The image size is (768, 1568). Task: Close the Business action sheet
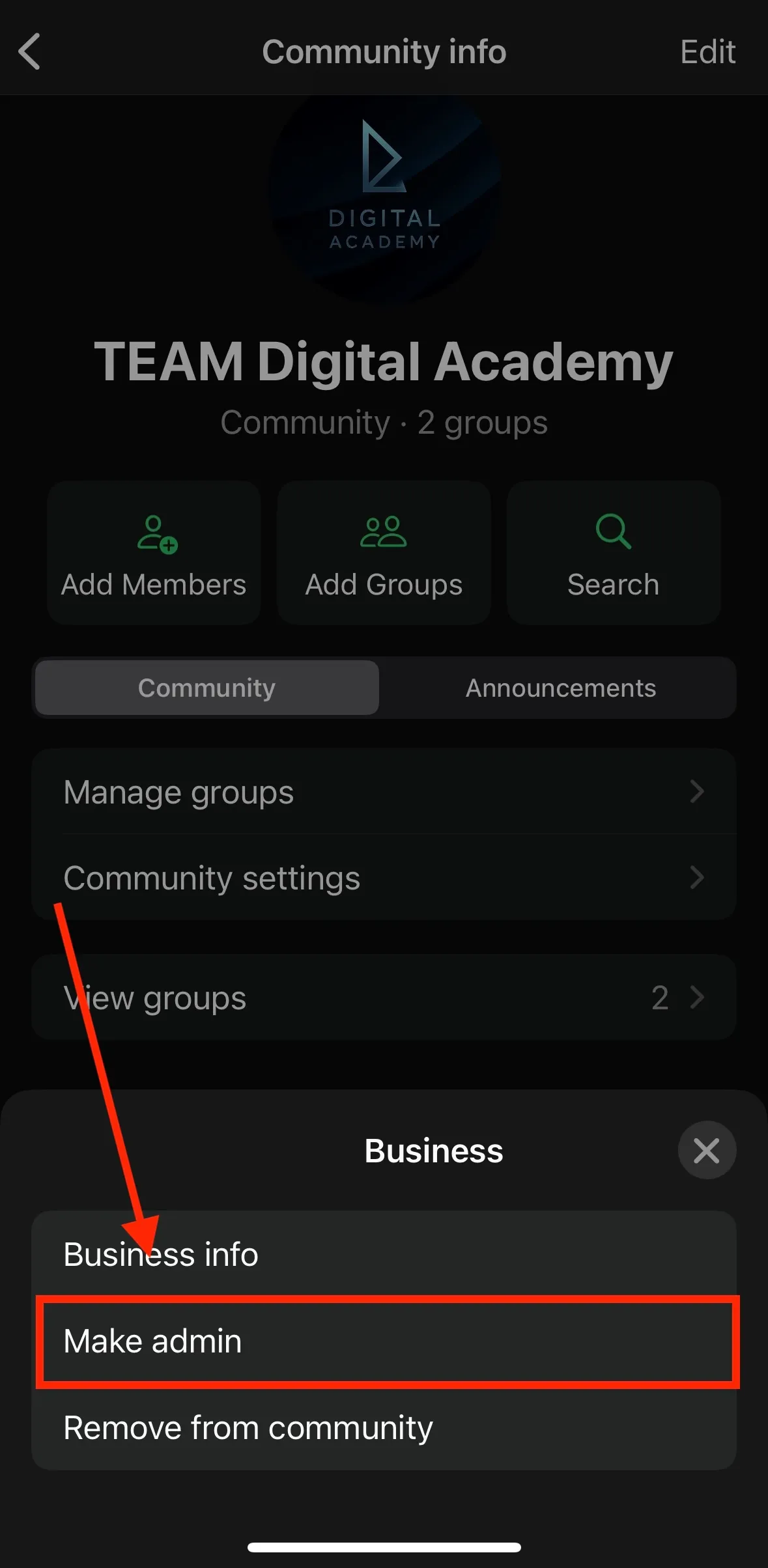(707, 1151)
